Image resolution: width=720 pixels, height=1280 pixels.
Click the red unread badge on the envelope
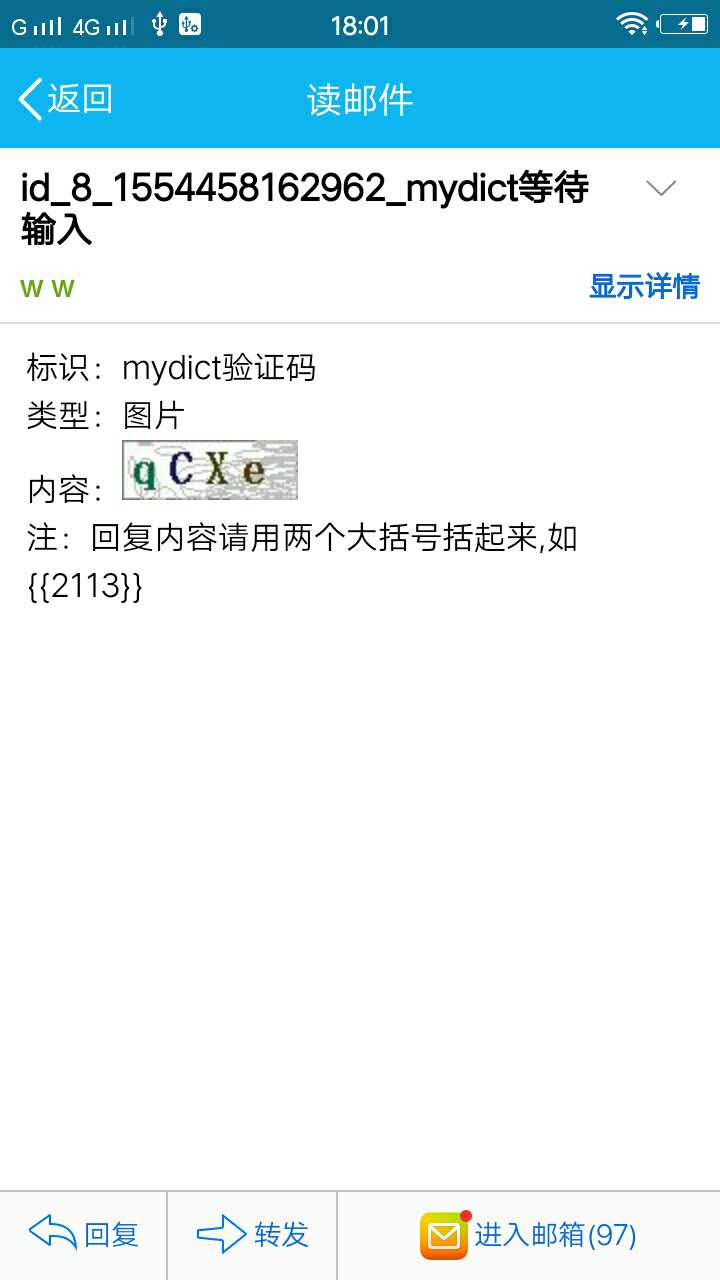464,1216
